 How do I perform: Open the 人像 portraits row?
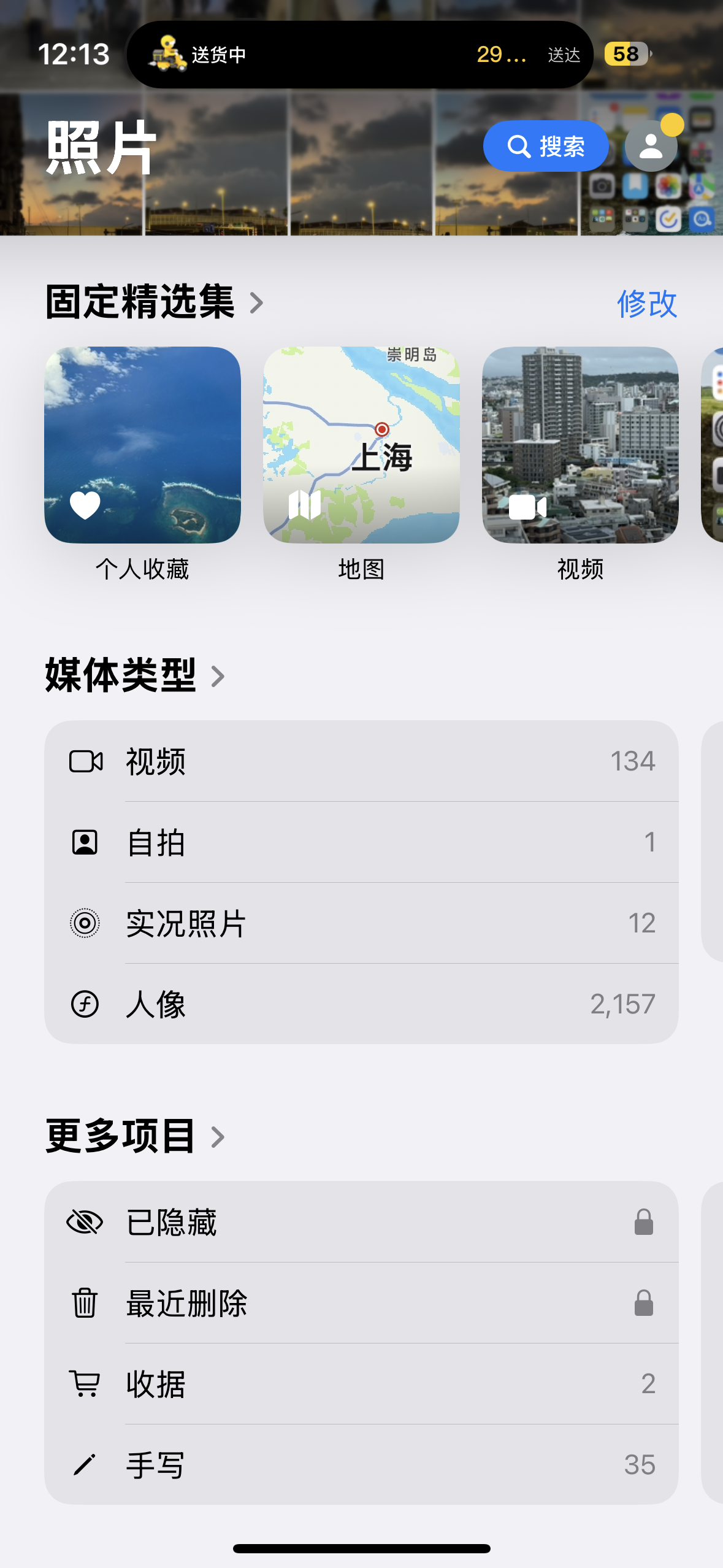361,1004
